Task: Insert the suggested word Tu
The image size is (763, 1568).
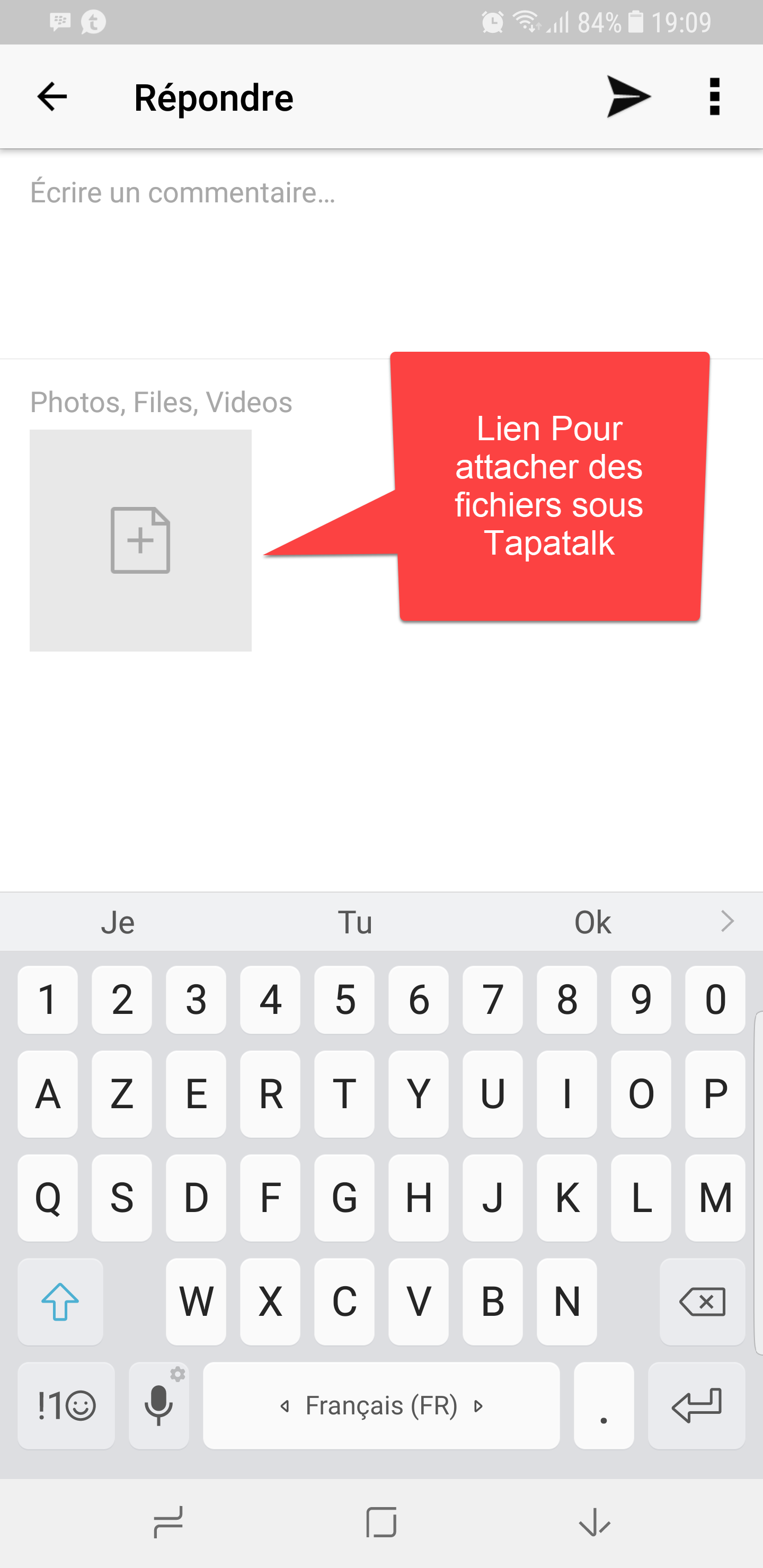Action: 355,922
